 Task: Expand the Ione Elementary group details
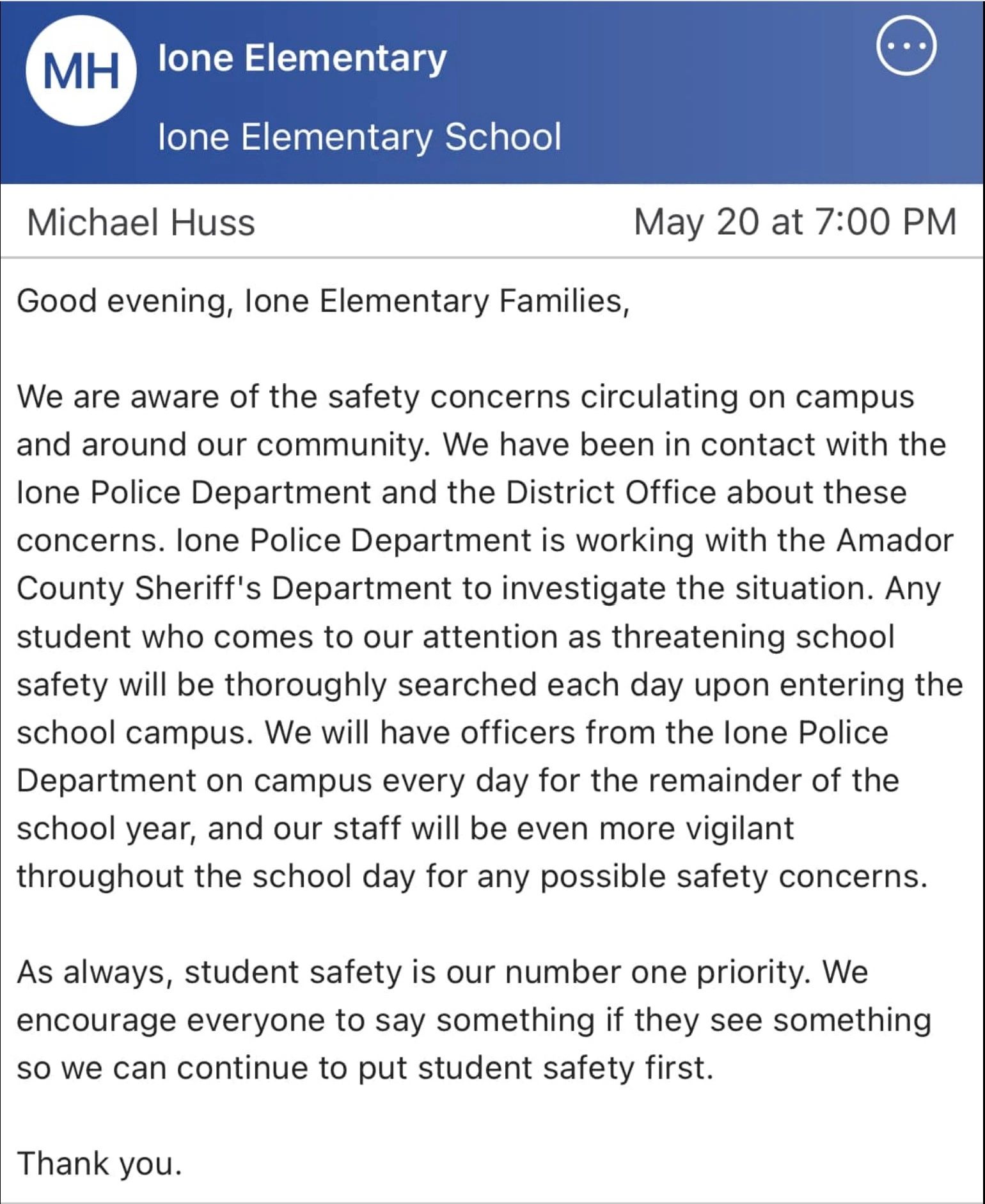pos(301,58)
